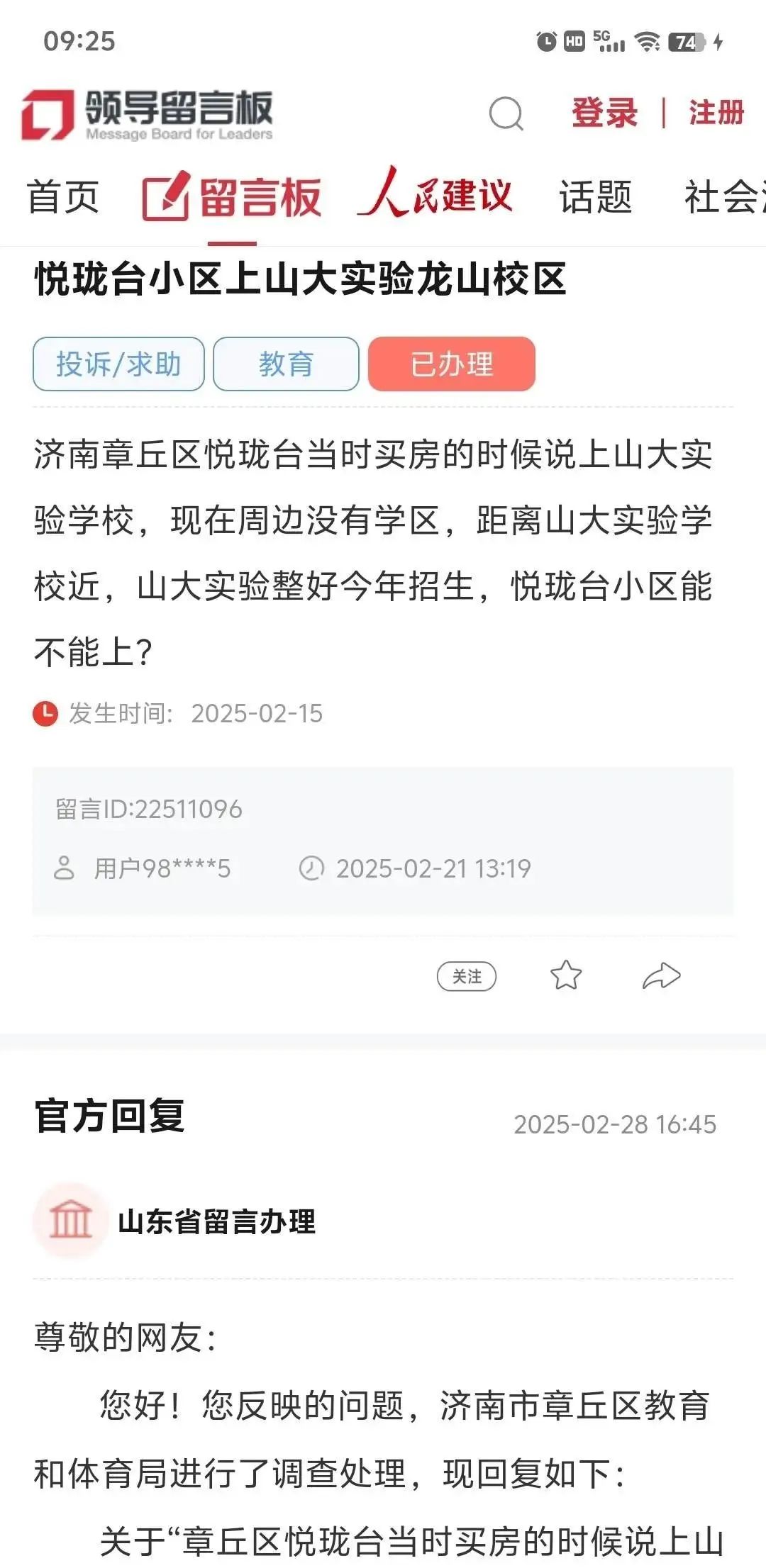Follow this message with the 关注 button

click(x=466, y=976)
